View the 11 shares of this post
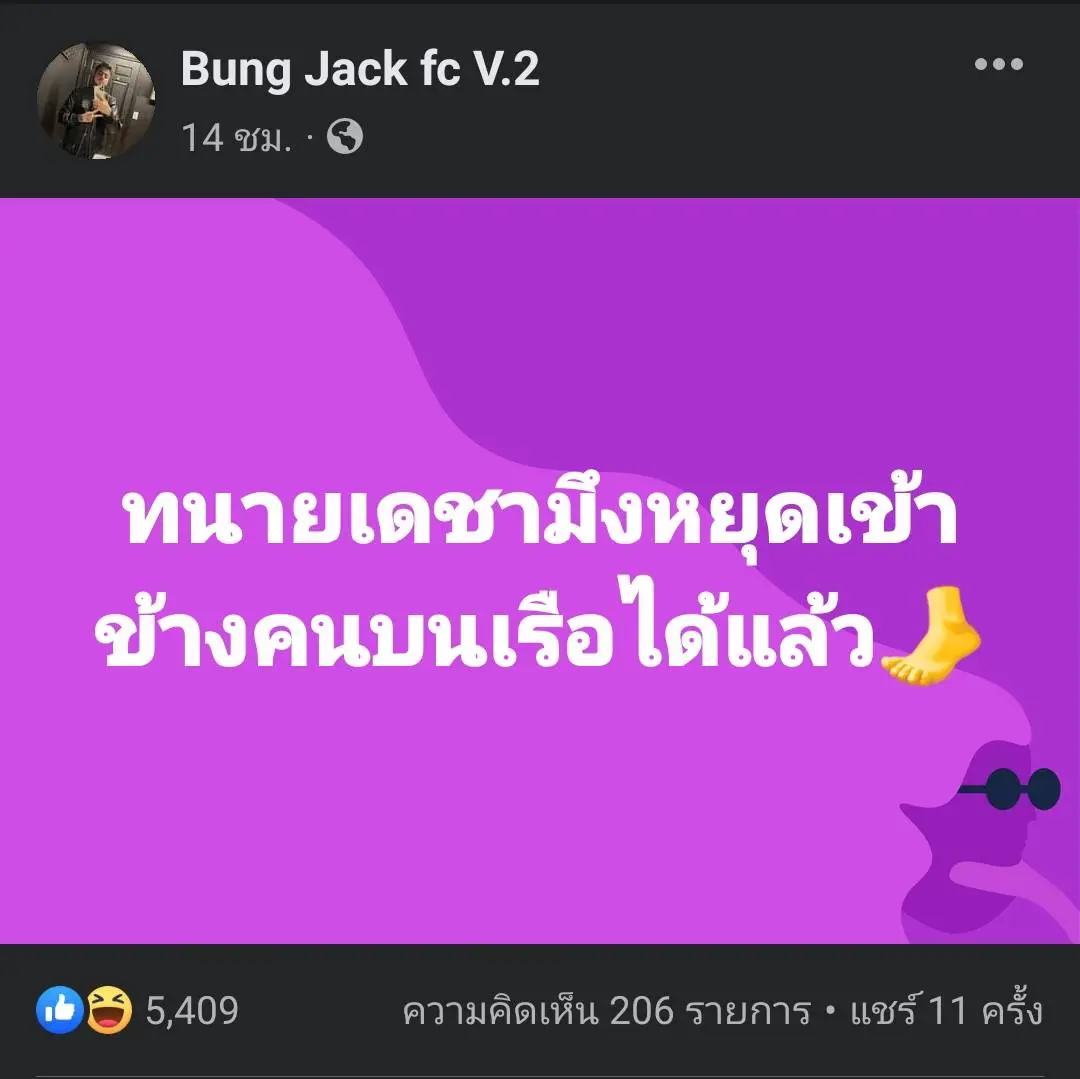This screenshot has width=1080, height=1079. tap(946, 1012)
